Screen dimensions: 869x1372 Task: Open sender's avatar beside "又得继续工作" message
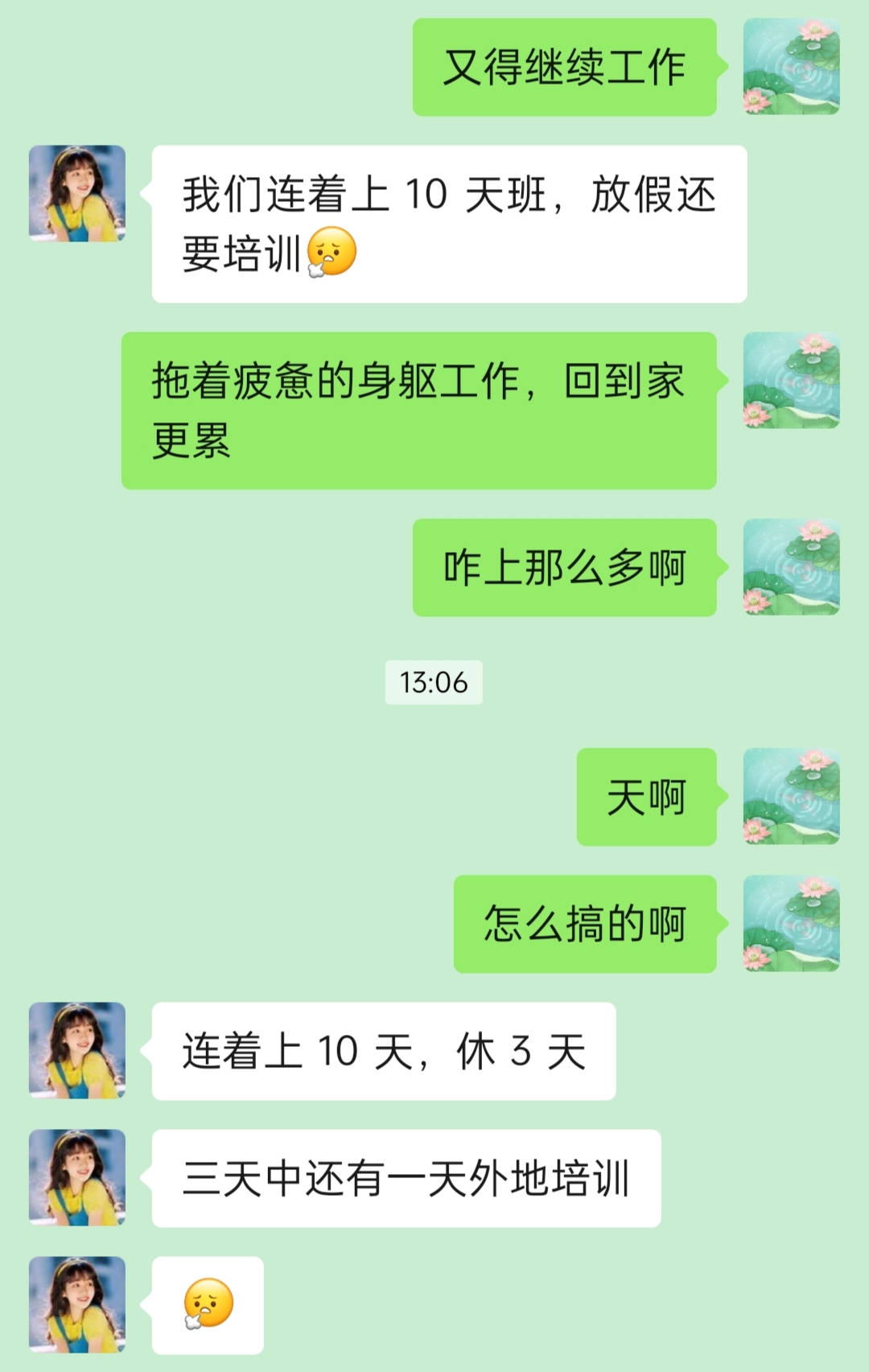791,67
